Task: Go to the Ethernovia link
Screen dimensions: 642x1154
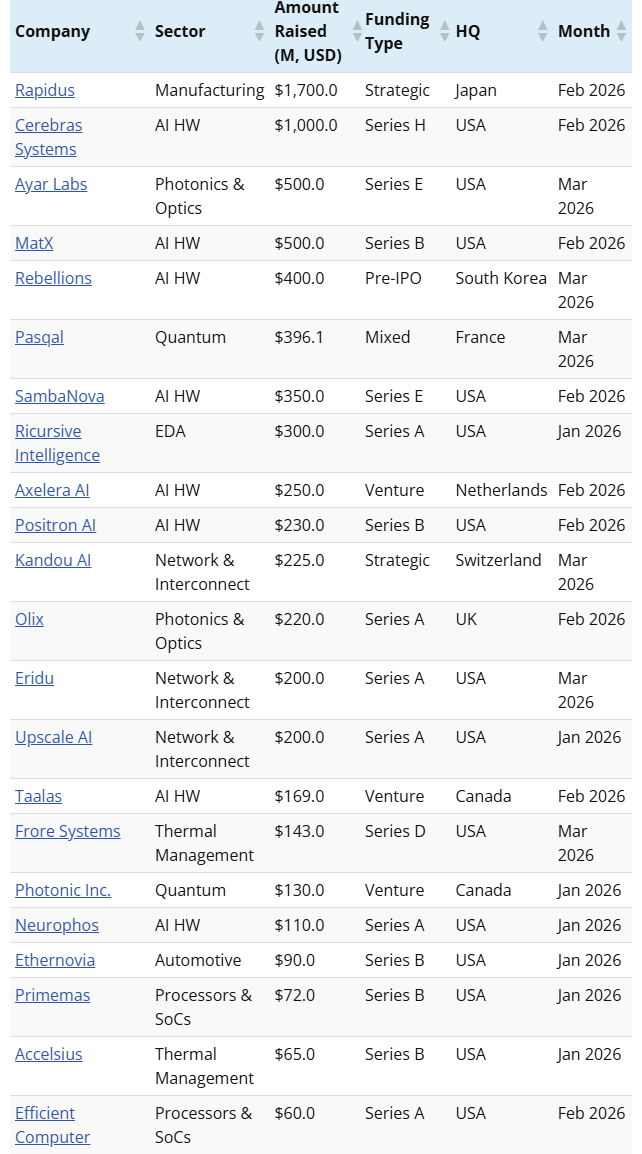Action: point(55,960)
